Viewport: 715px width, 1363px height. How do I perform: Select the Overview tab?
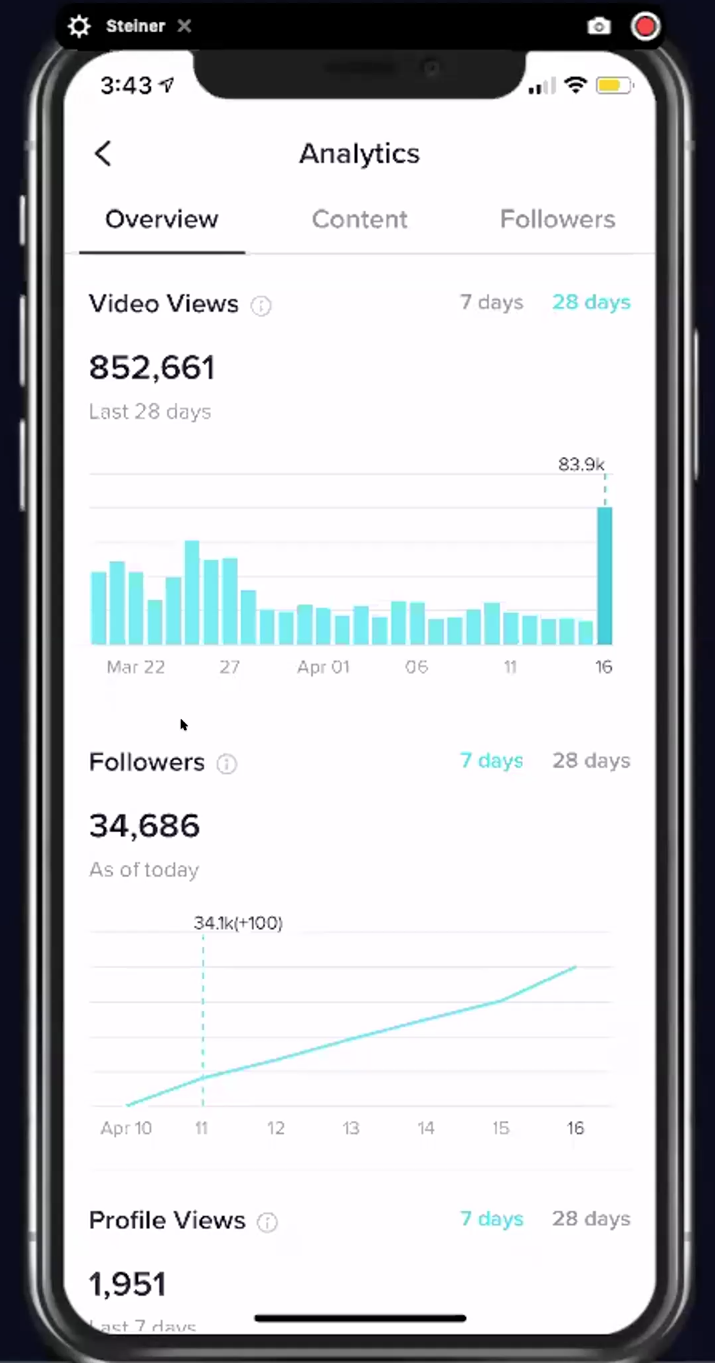tap(162, 219)
